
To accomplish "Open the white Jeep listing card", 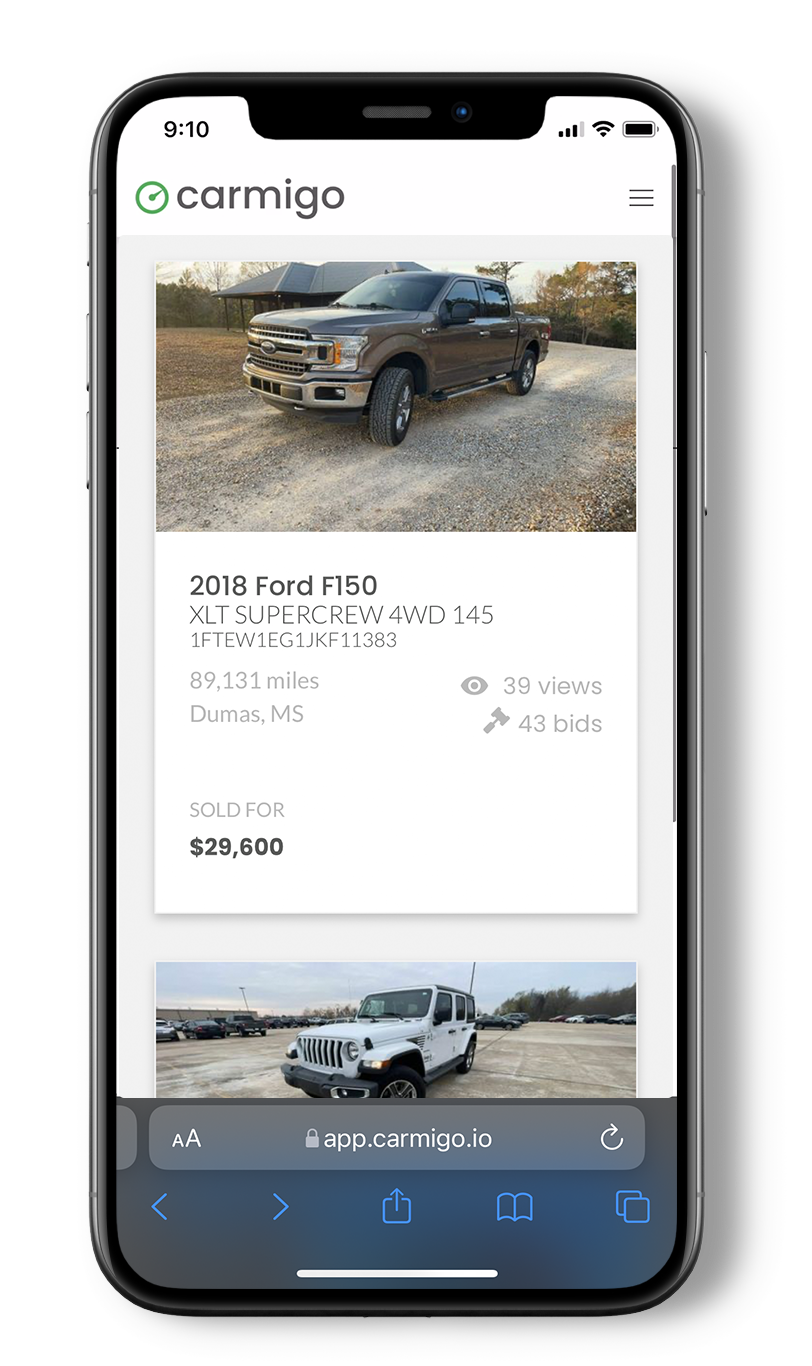I will click(x=395, y=1030).
